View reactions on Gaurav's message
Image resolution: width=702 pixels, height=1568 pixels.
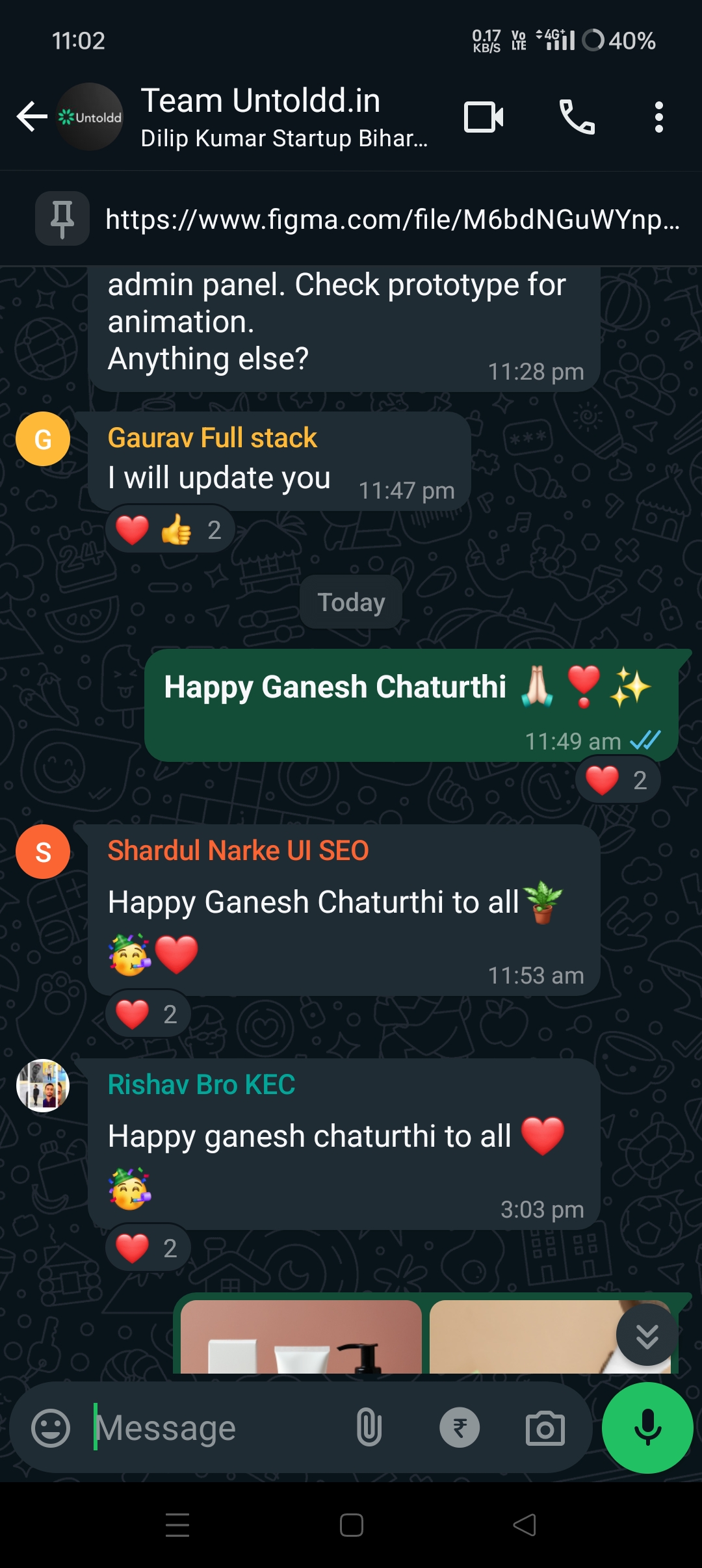[170, 530]
